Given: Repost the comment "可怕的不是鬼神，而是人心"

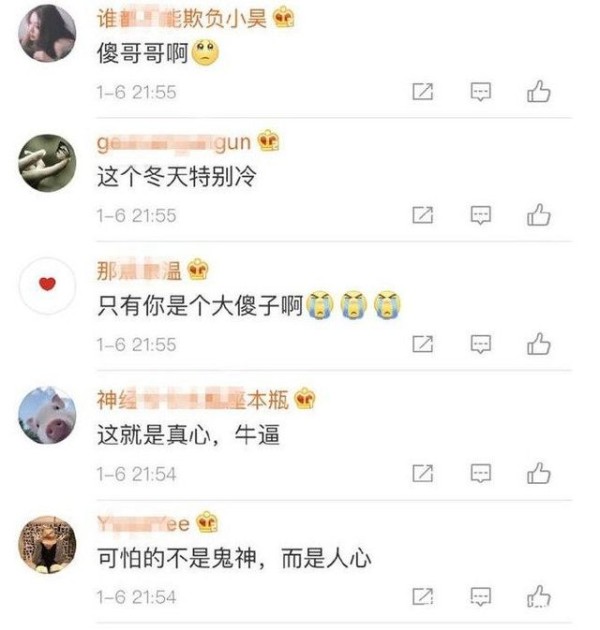Looking at the screenshot, I should [423, 596].
